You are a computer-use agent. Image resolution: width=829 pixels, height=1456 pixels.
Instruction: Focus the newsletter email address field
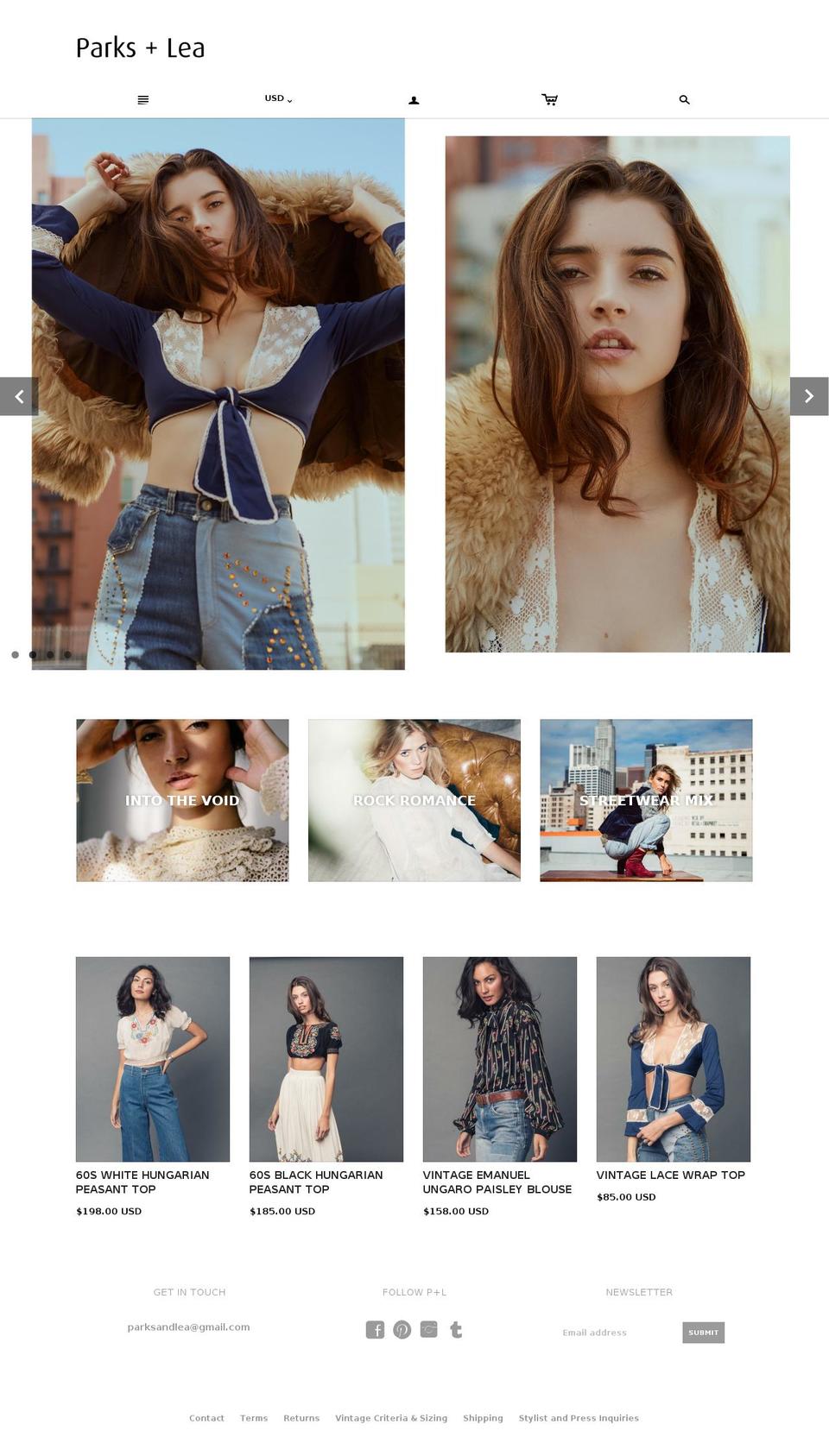tap(616, 1333)
